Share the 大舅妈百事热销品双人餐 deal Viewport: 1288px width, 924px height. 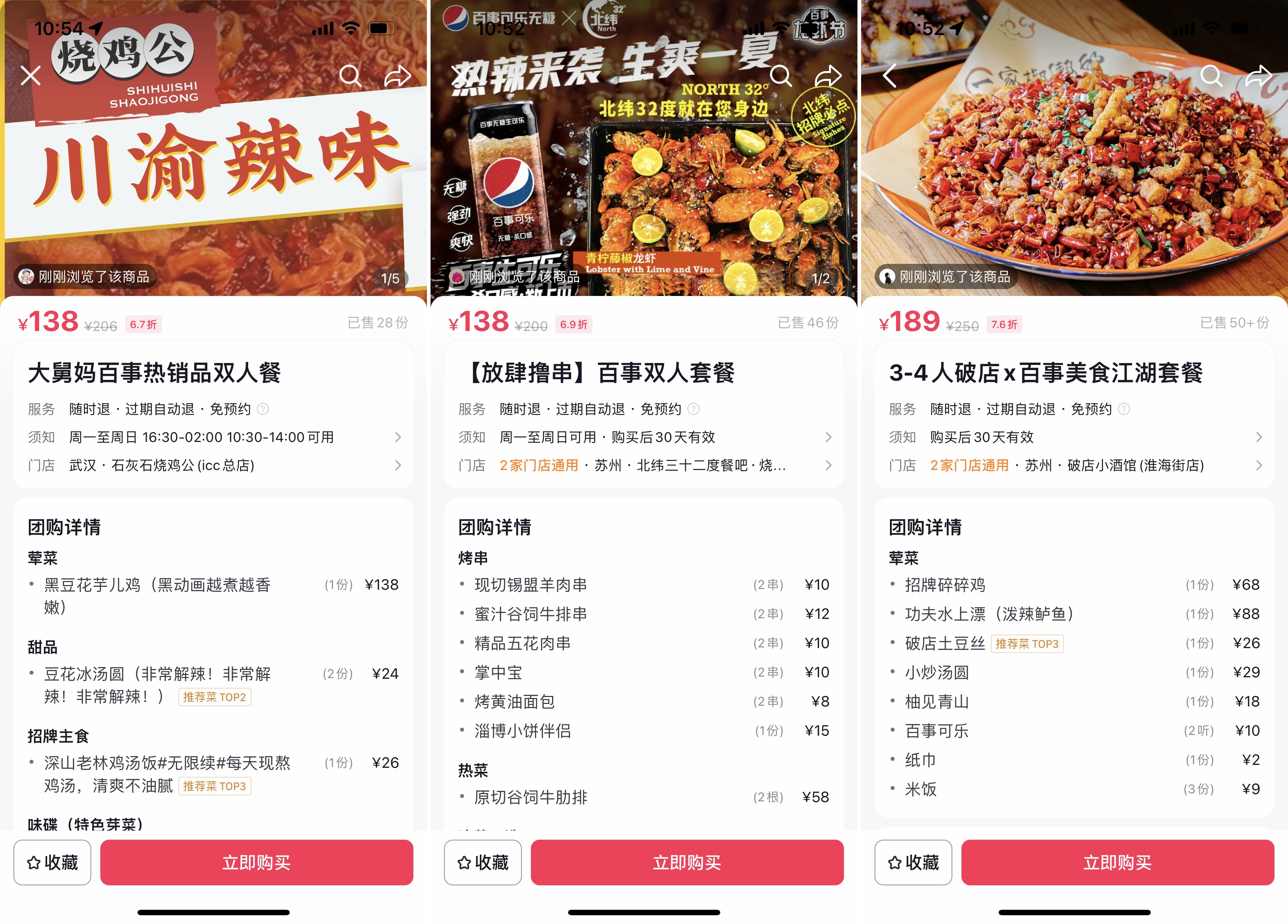[x=397, y=76]
